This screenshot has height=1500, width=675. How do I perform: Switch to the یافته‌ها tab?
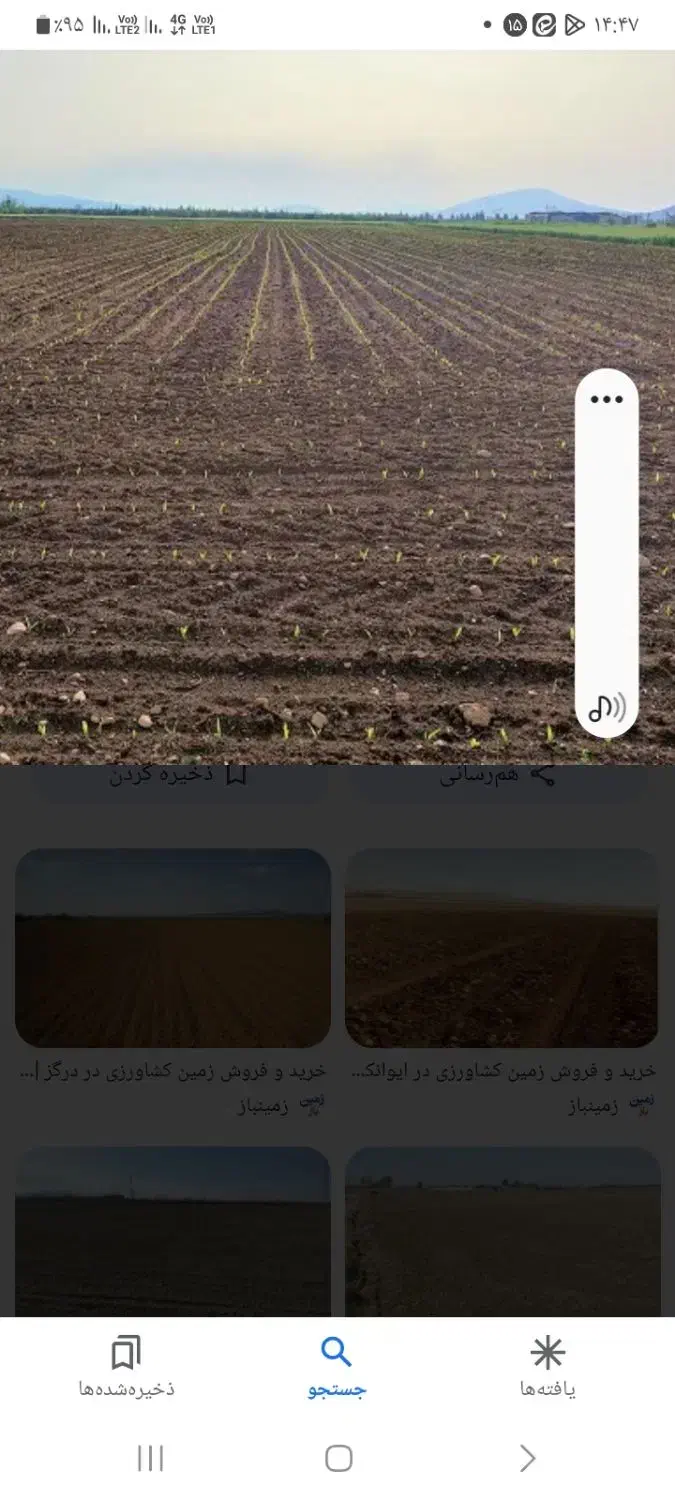click(x=547, y=1366)
